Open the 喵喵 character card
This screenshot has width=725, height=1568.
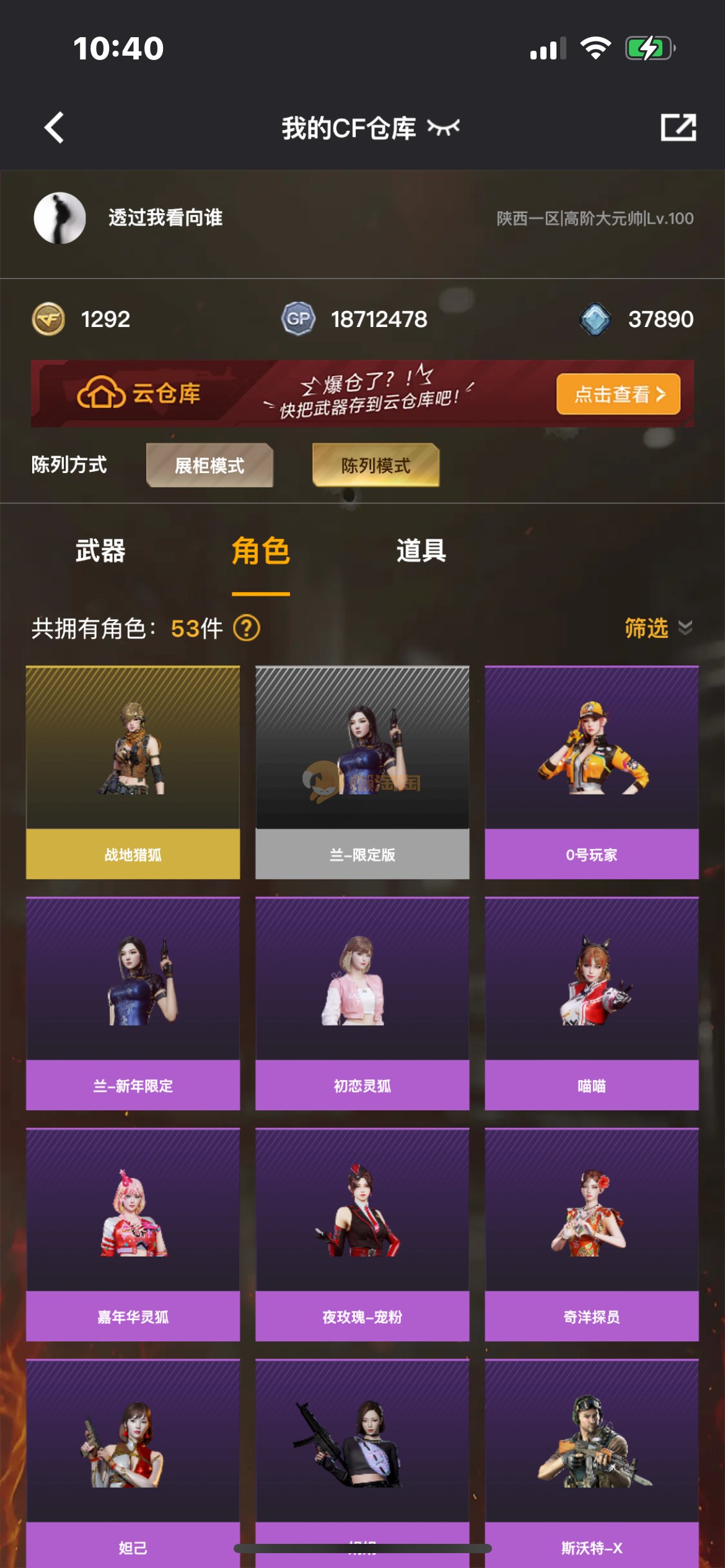pyautogui.click(x=591, y=1003)
